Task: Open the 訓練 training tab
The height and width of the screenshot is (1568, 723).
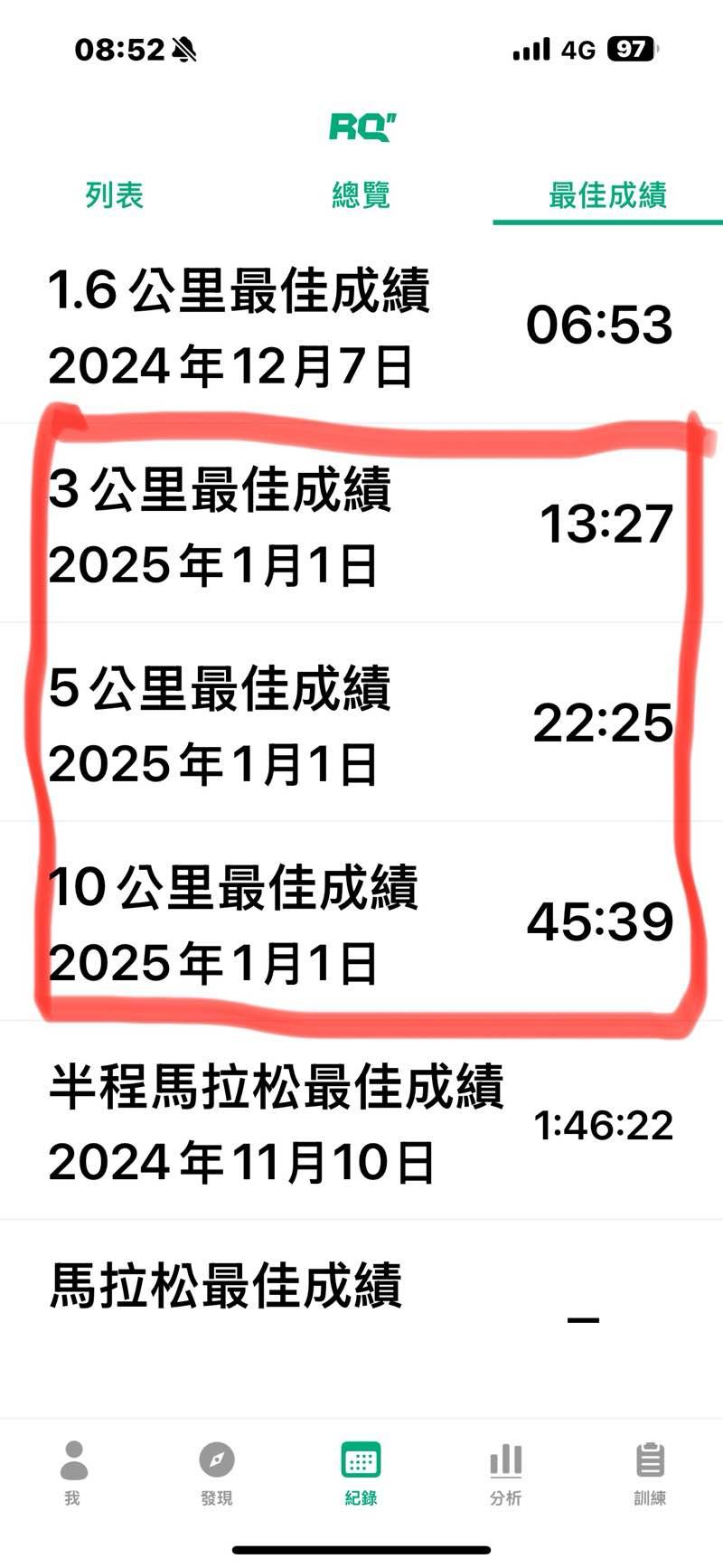Action: click(x=650, y=1473)
